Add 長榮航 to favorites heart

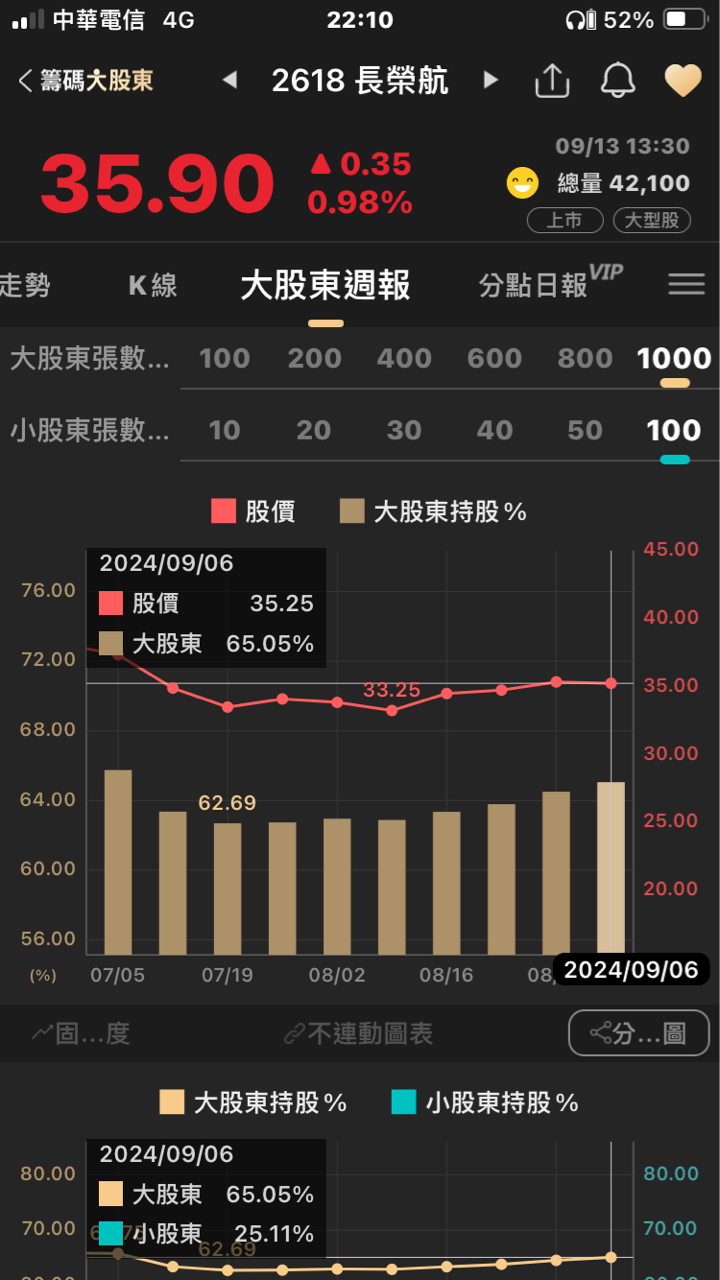(683, 80)
